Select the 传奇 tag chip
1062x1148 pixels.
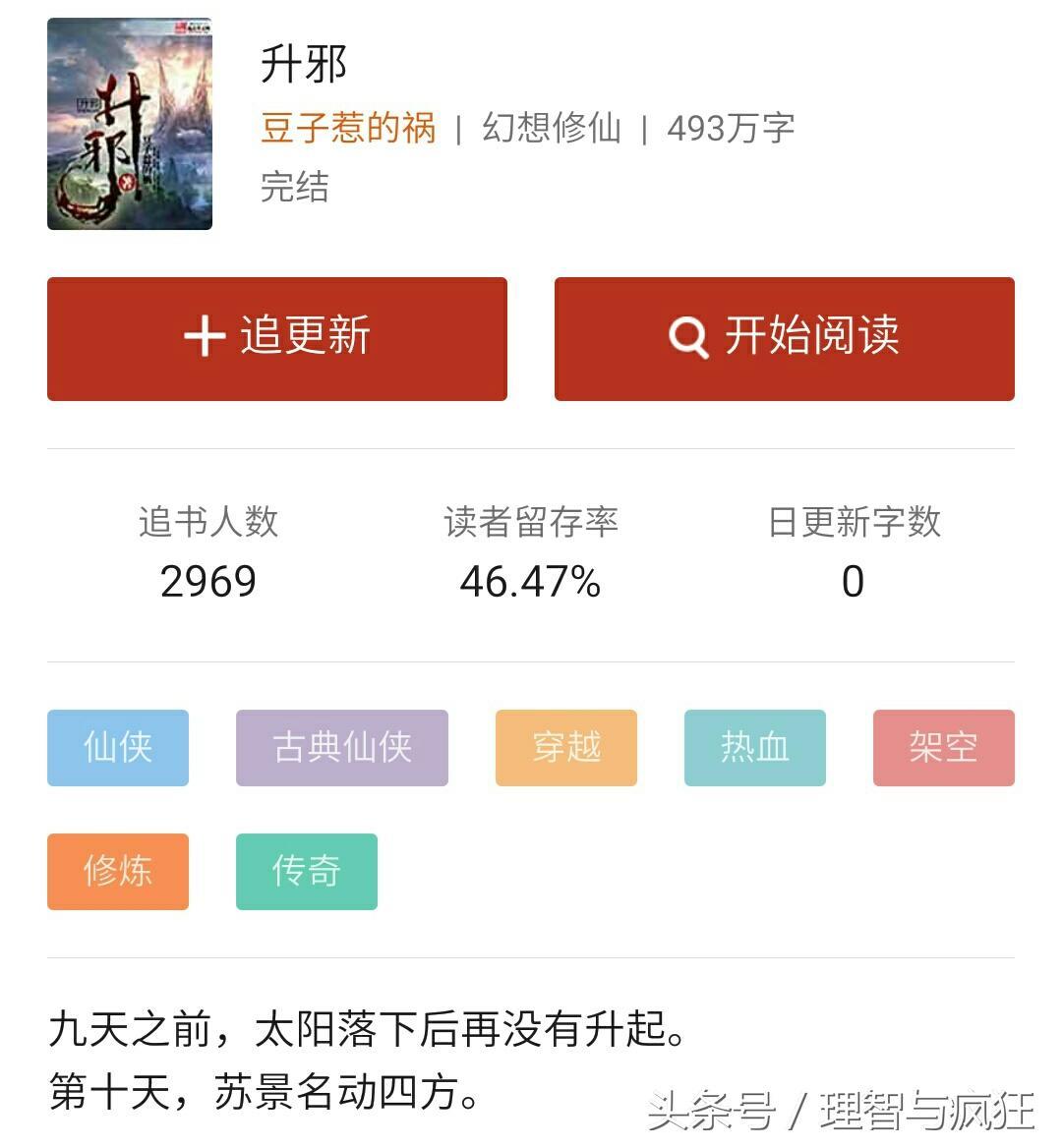[306, 872]
